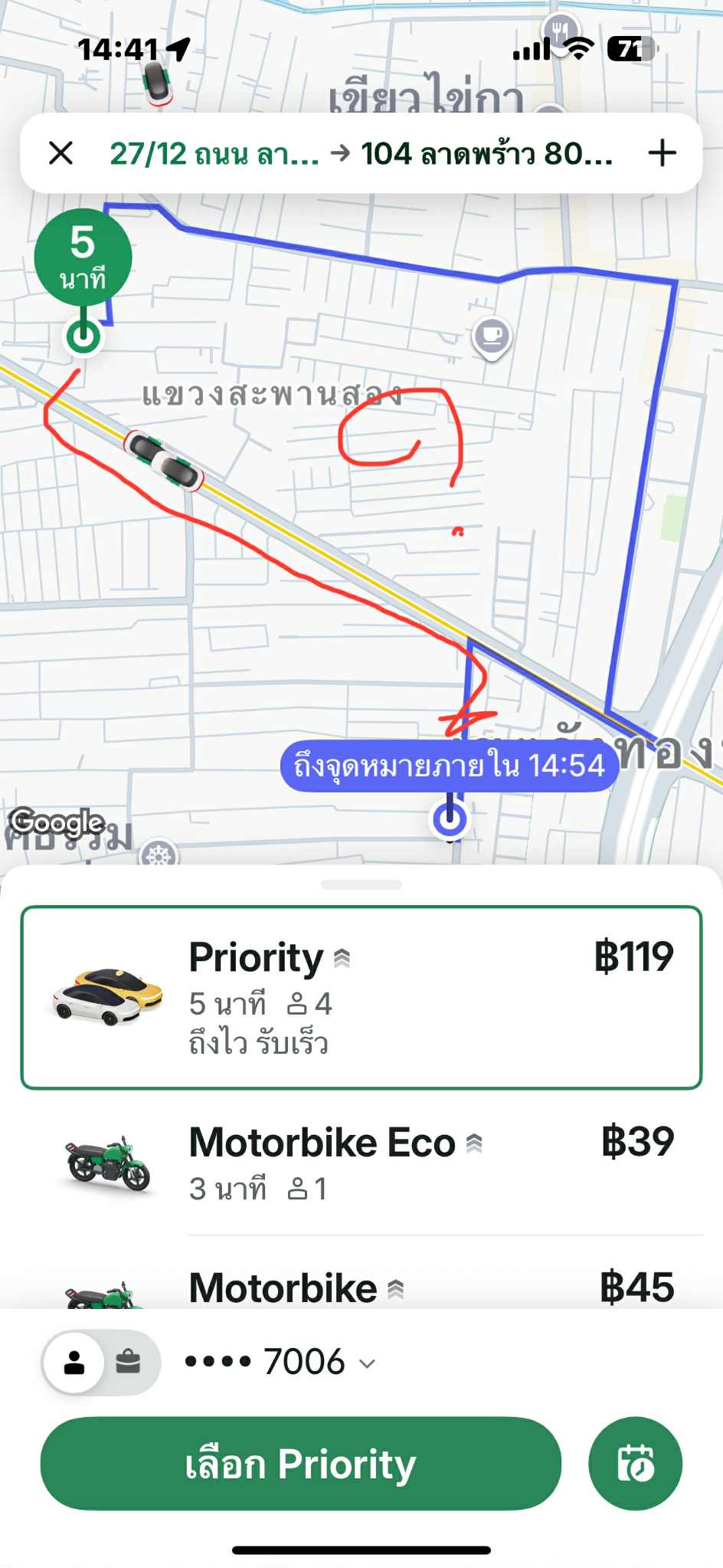
Task: Edit pickup address 27/12 ถนน ลา...
Action: pos(214,154)
